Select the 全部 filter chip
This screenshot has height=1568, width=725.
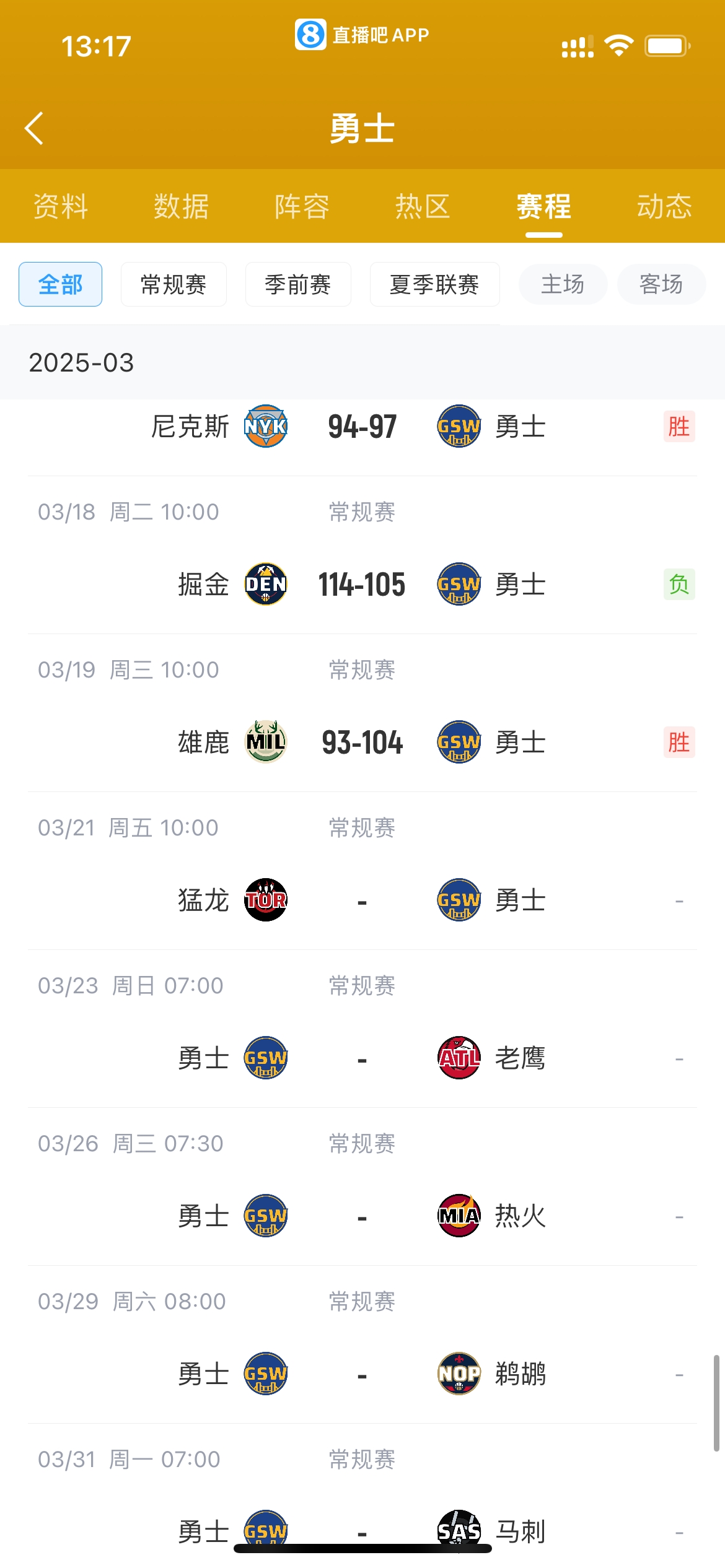tap(61, 284)
